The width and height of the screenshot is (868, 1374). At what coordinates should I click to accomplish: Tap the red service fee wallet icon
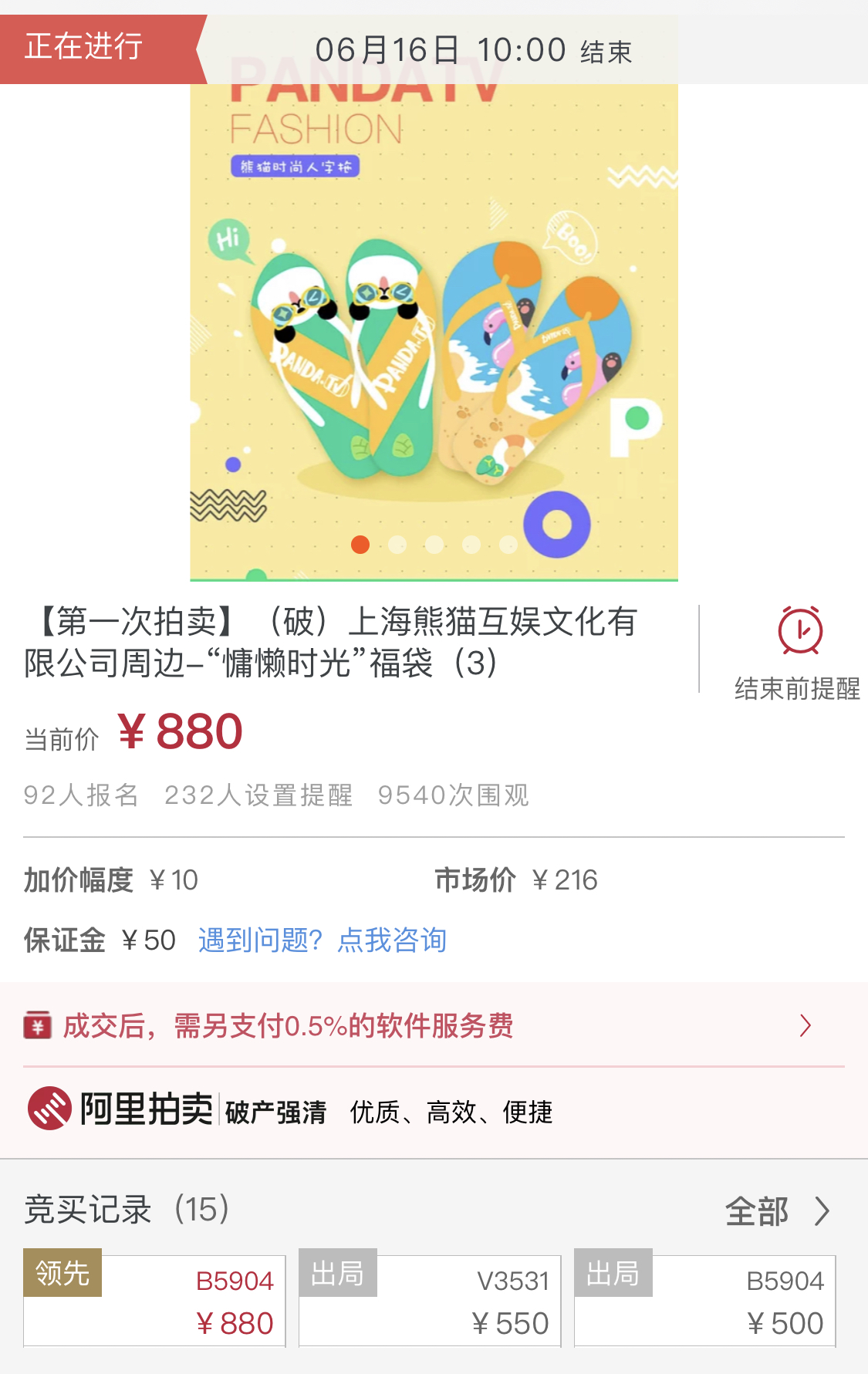37,1026
